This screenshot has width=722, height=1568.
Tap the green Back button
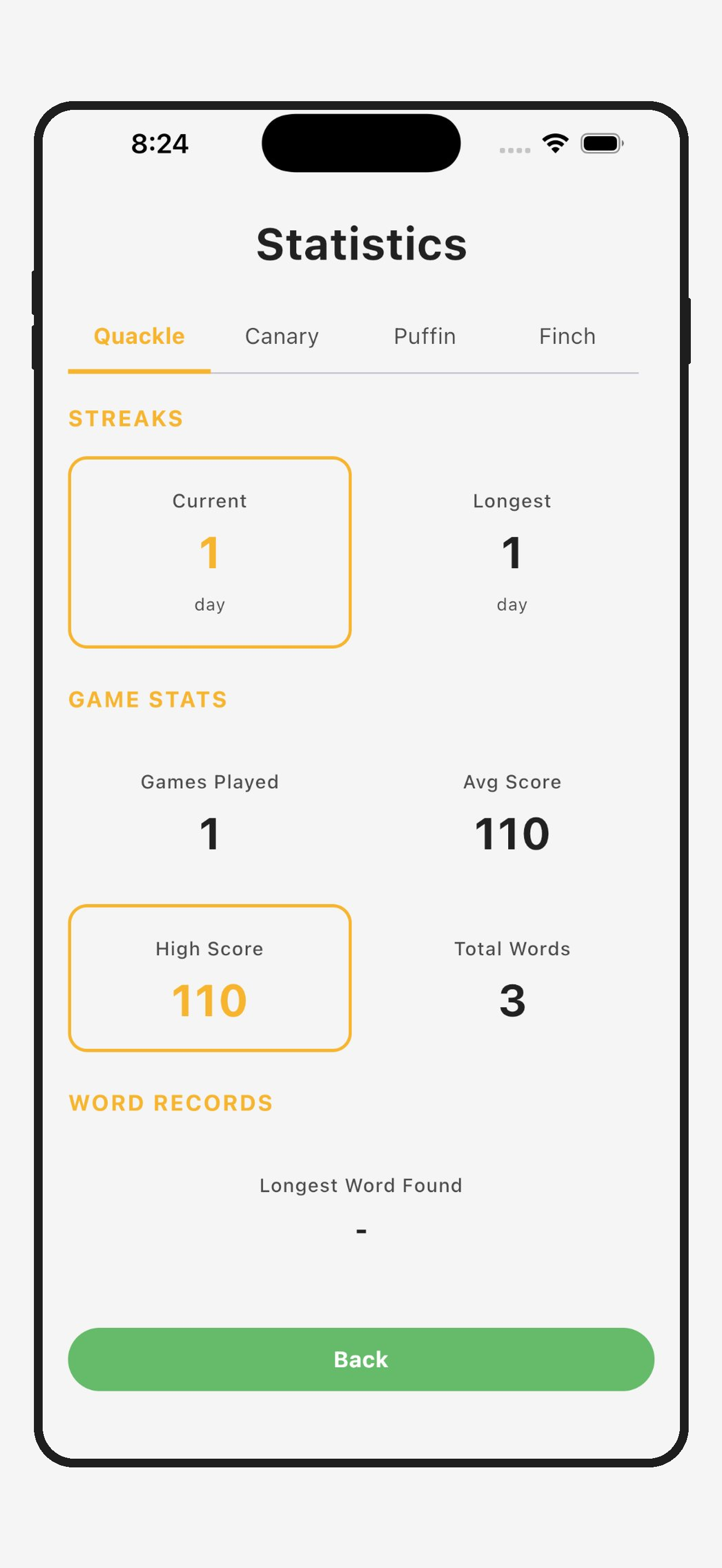click(x=361, y=1359)
